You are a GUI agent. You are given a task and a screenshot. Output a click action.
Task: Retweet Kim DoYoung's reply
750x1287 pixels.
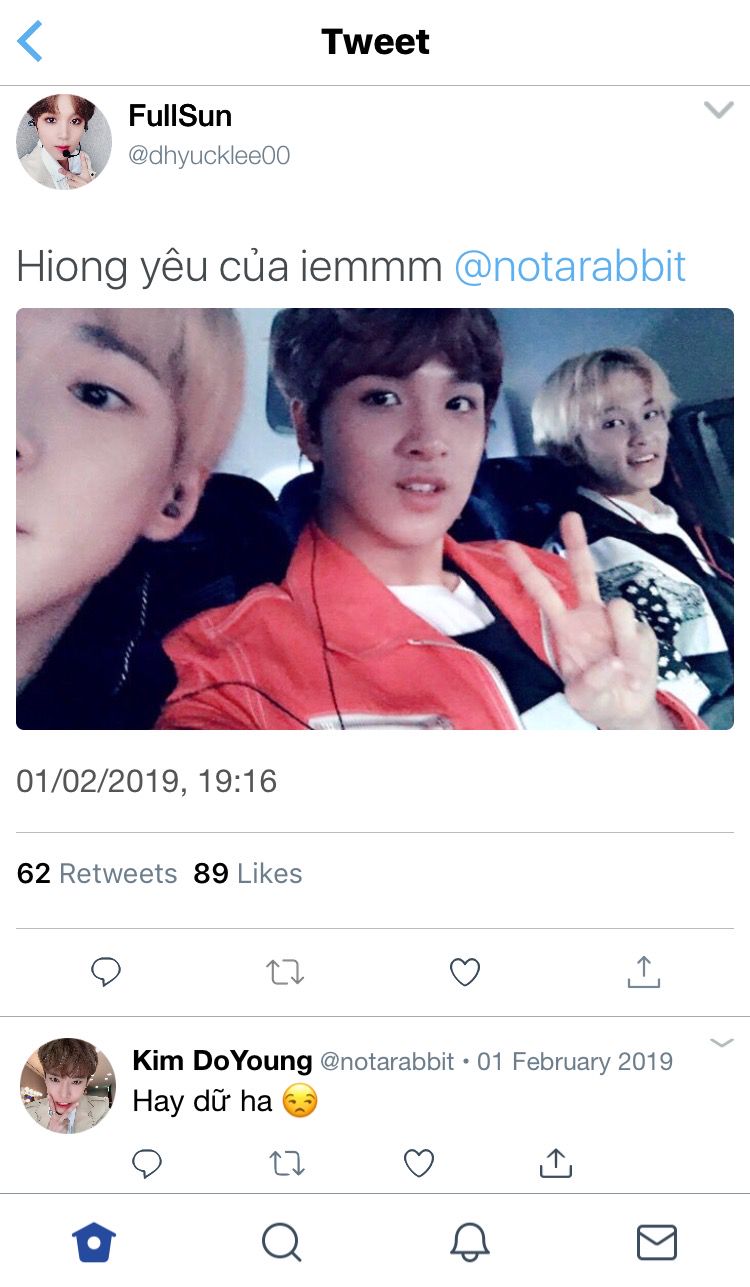click(x=288, y=1163)
